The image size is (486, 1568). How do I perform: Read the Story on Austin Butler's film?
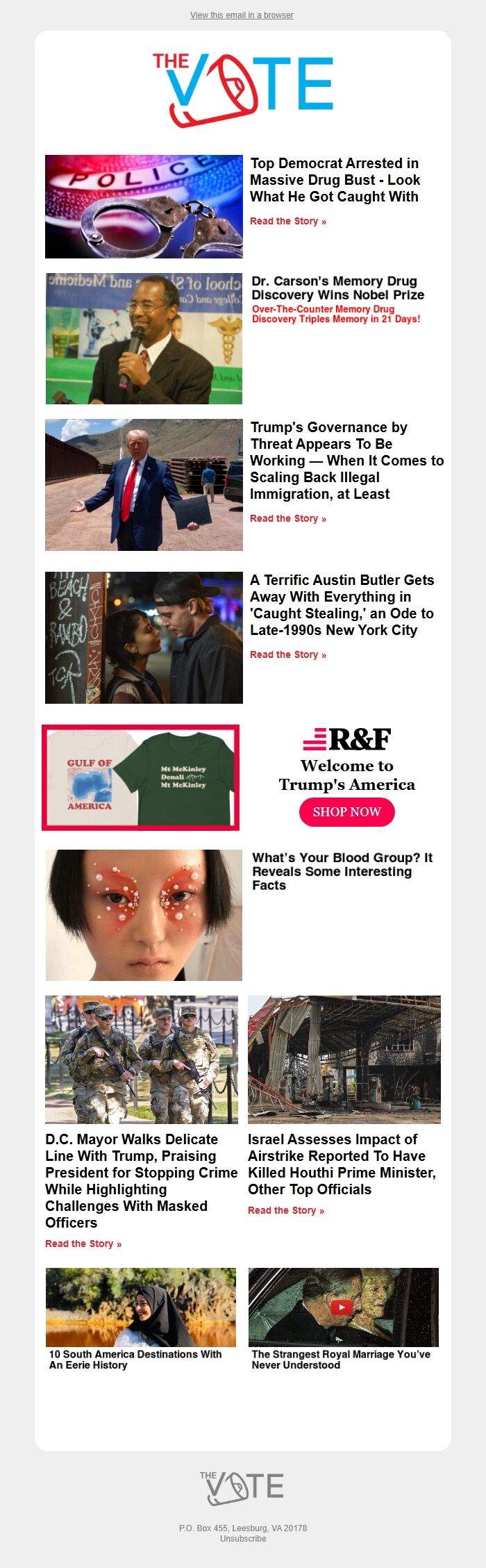pos(287,654)
